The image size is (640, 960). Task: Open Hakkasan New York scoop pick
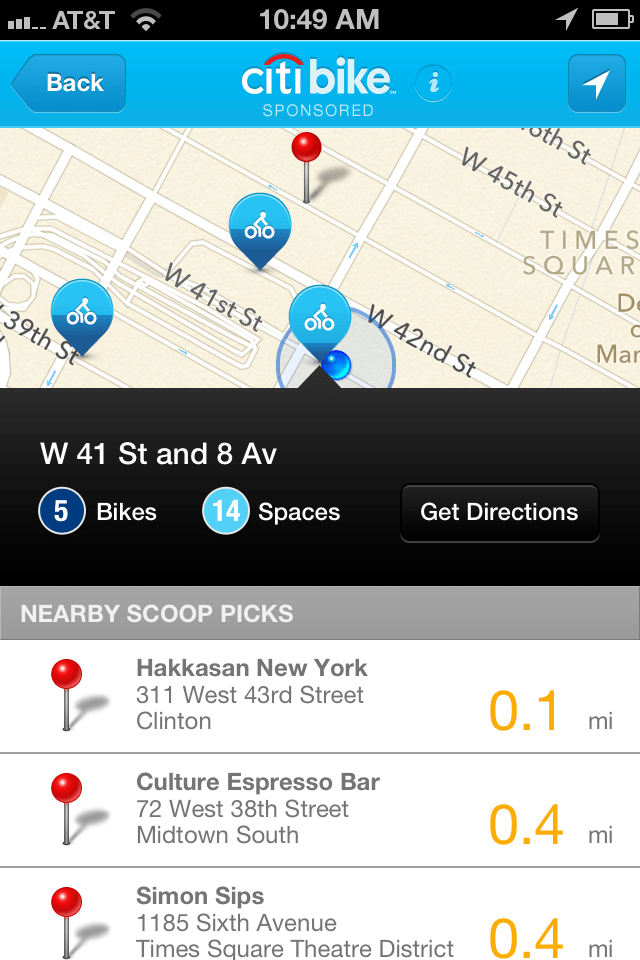[x=320, y=696]
